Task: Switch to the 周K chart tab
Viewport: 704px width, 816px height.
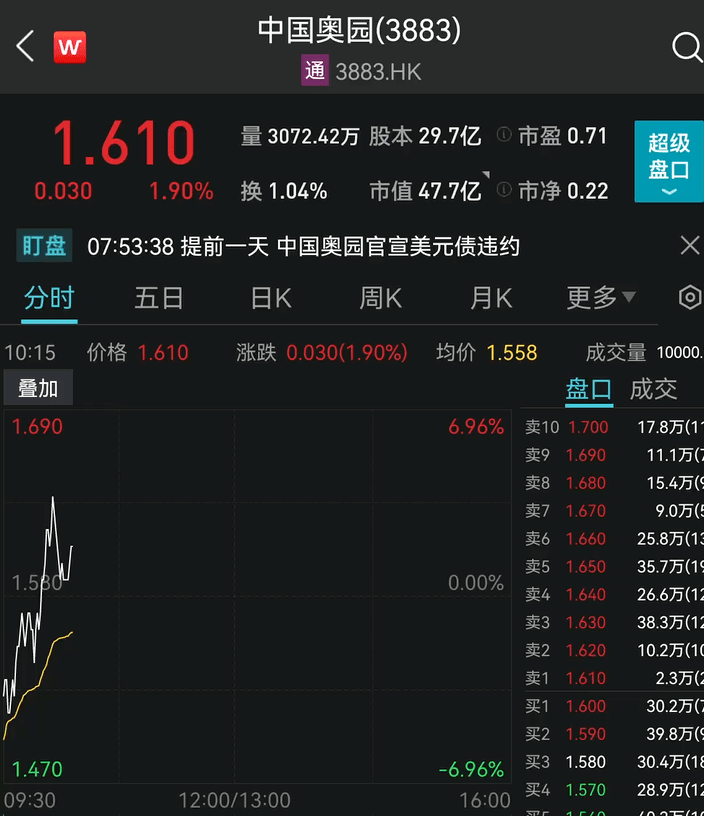Action: (380, 297)
